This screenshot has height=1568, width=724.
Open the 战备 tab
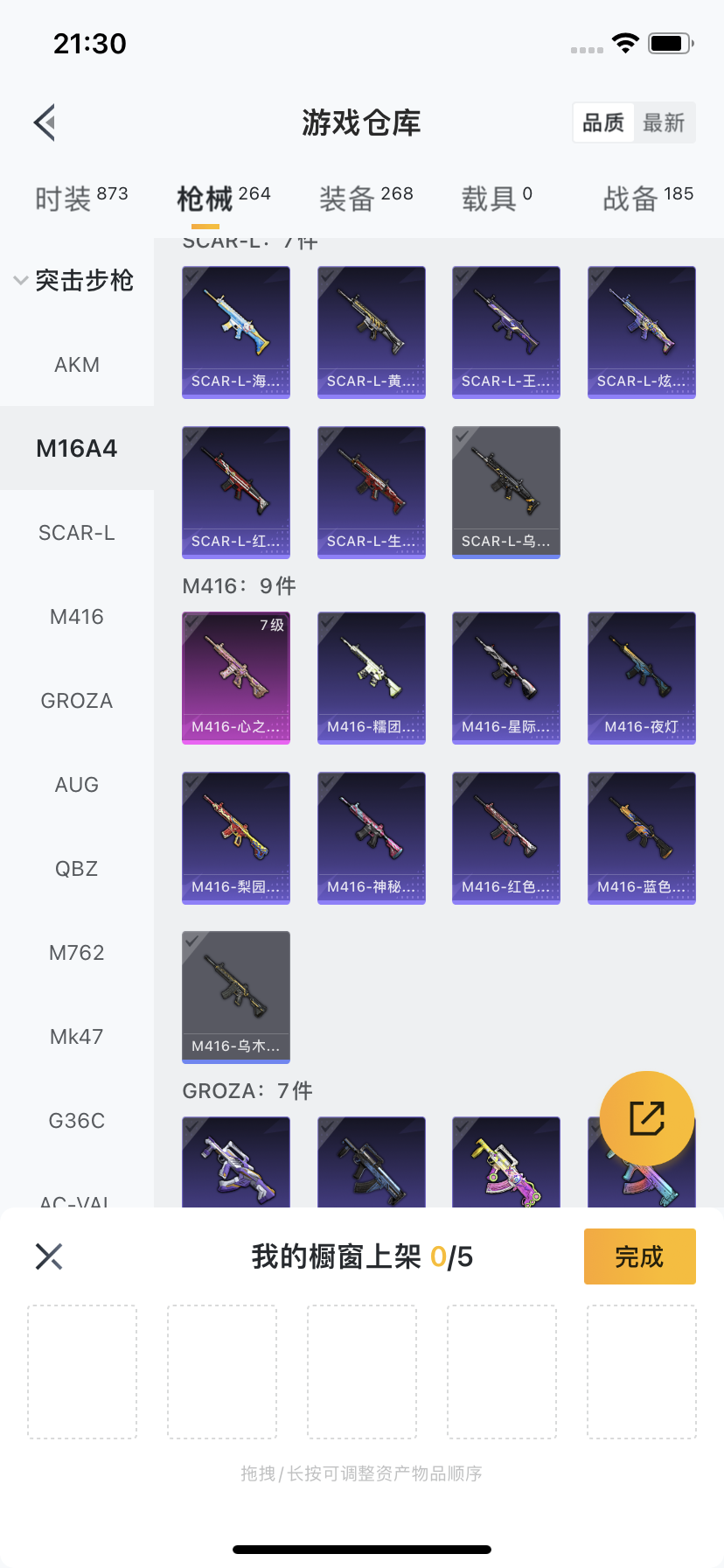click(647, 199)
